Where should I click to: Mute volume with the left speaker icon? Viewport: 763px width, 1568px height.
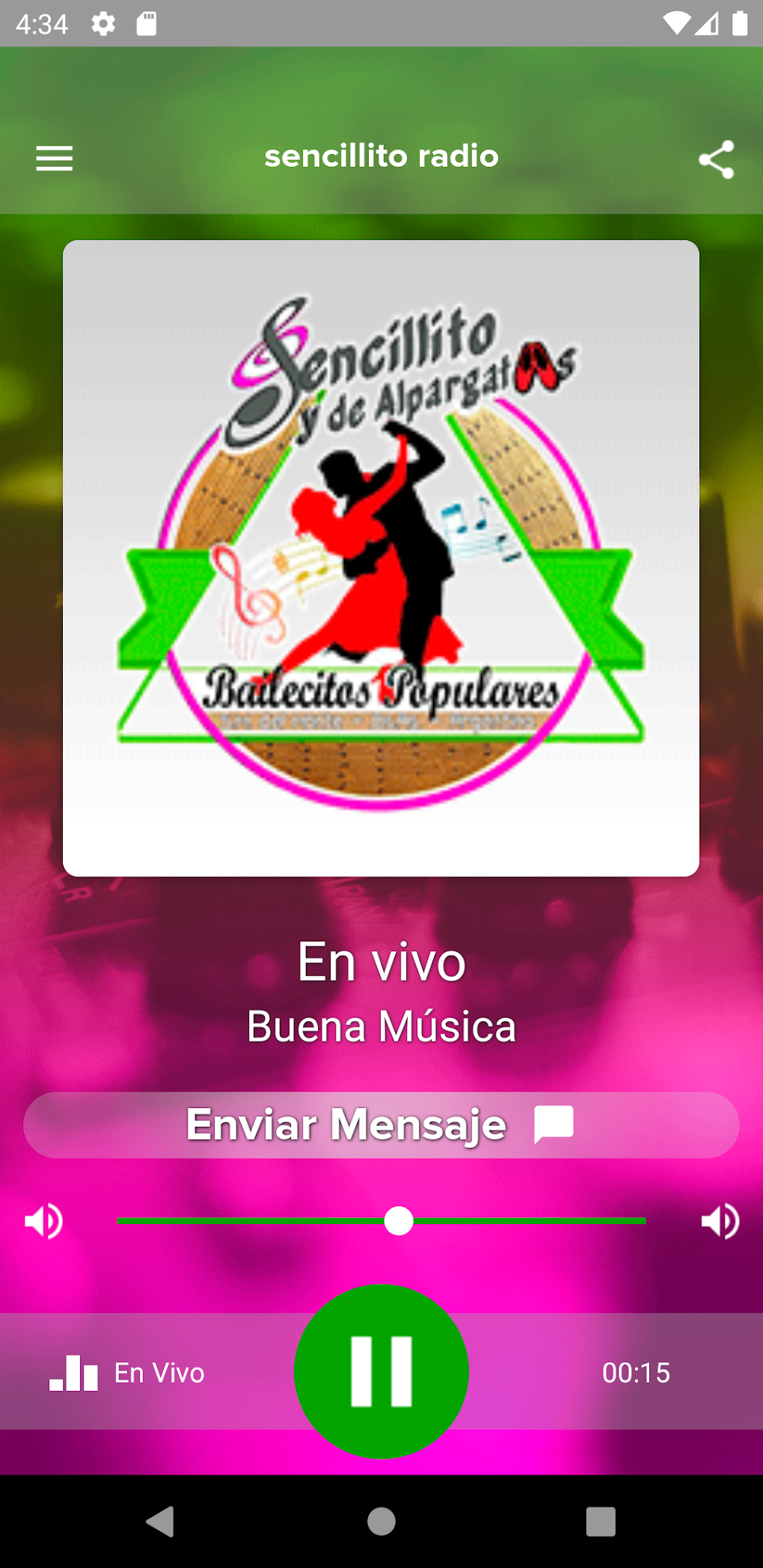click(43, 1221)
